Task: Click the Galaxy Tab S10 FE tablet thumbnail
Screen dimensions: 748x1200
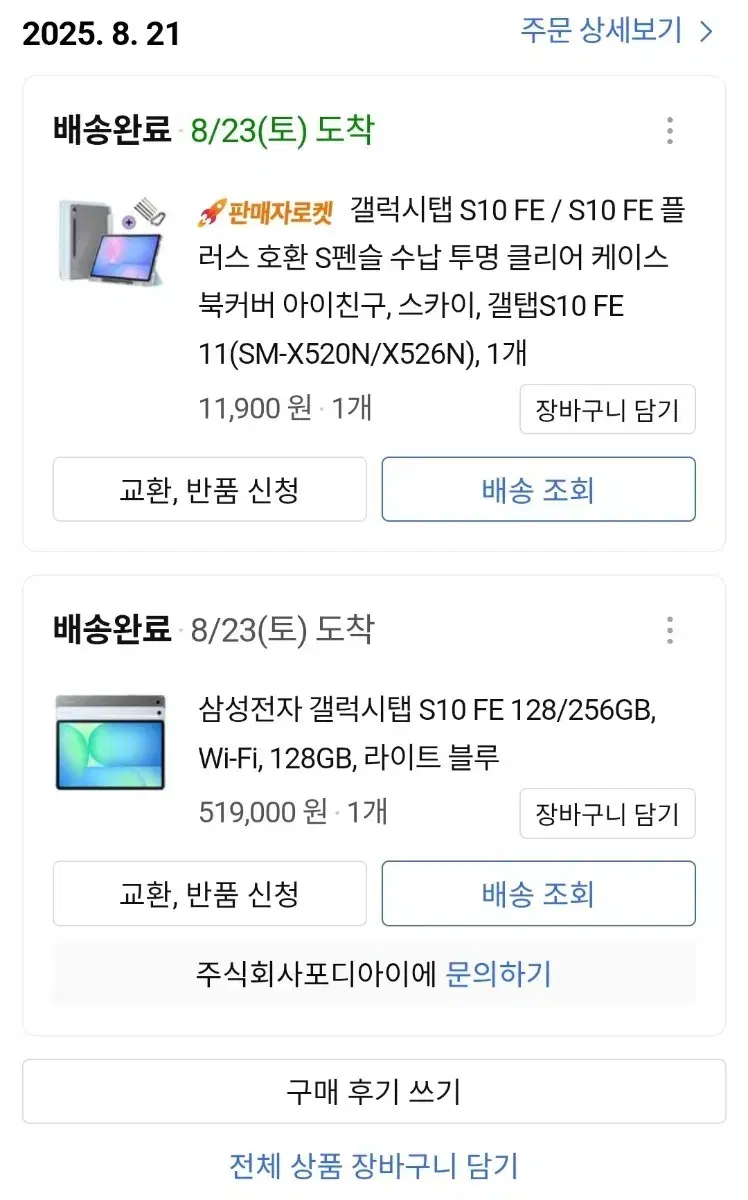Action: pos(110,738)
